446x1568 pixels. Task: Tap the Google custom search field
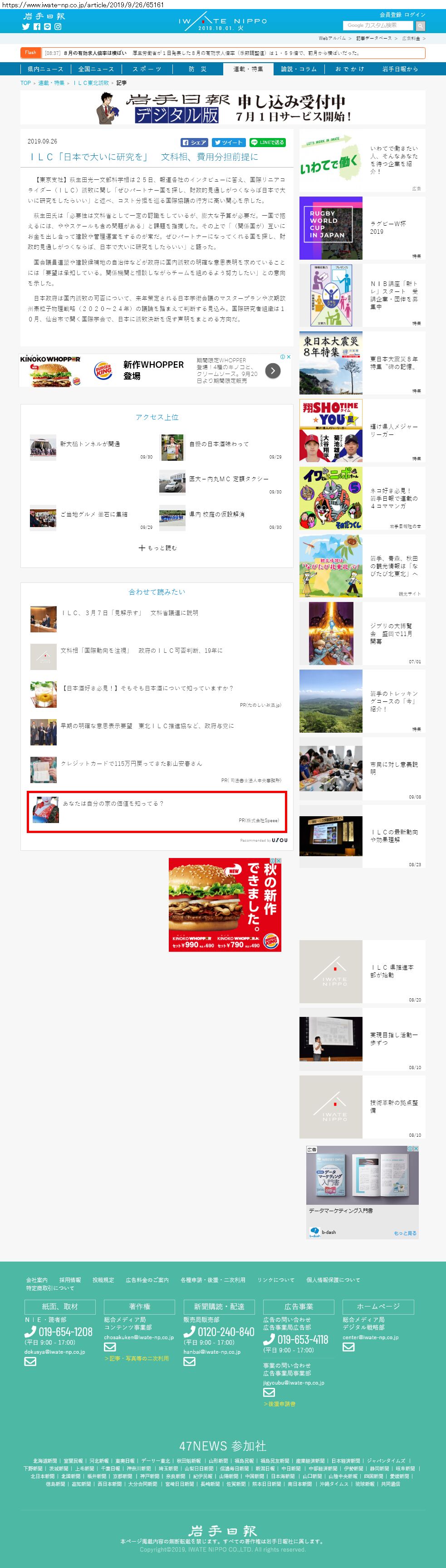(378, 25)
